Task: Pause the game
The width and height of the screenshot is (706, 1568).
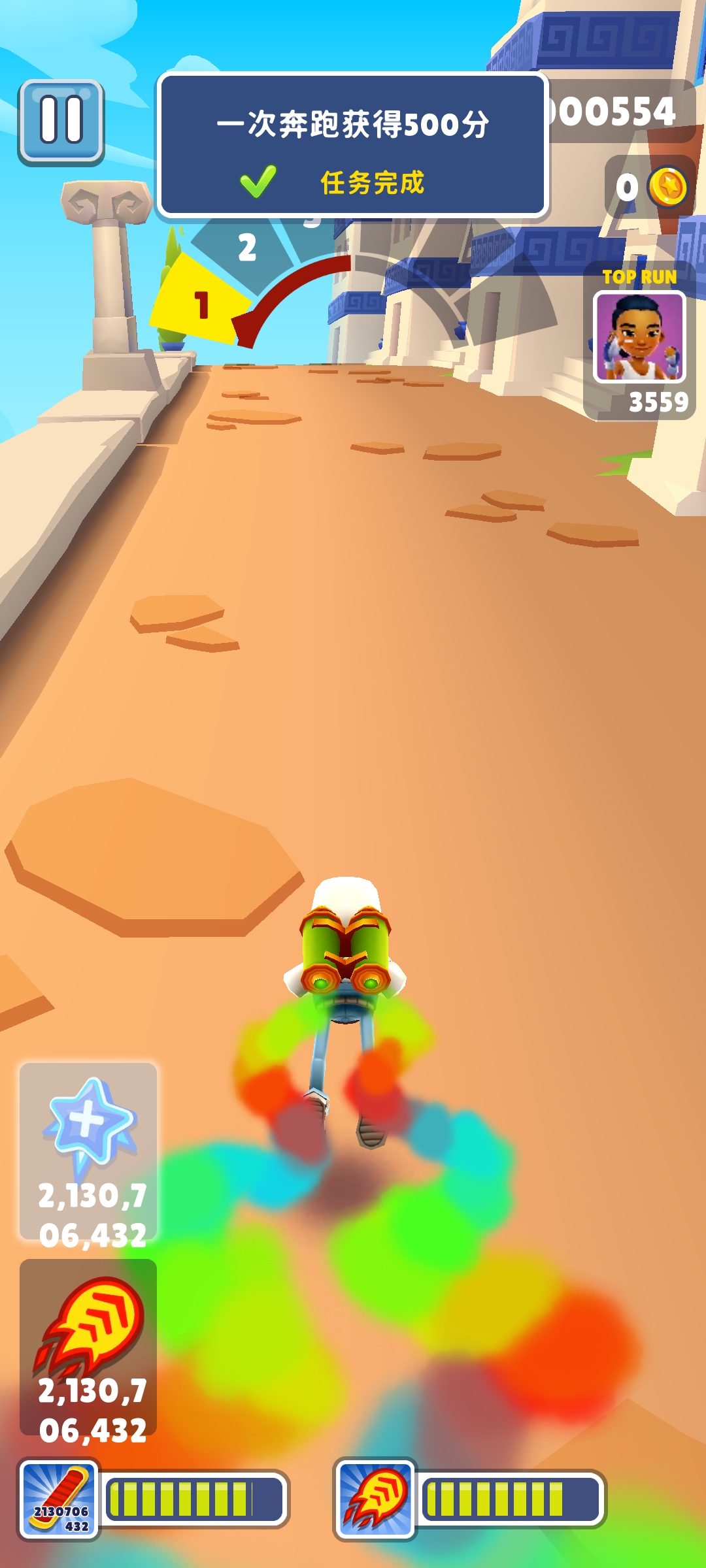Action: click(61, 121)
